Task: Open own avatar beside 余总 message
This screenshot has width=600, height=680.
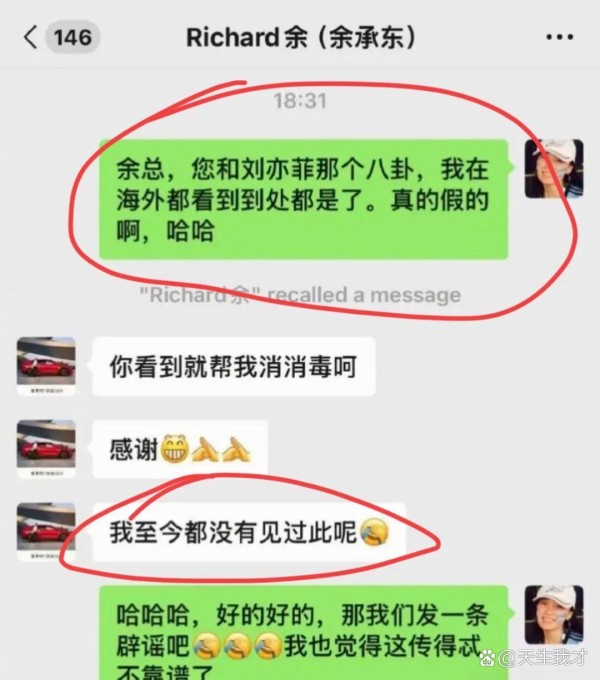Action: tap(554, 168)
